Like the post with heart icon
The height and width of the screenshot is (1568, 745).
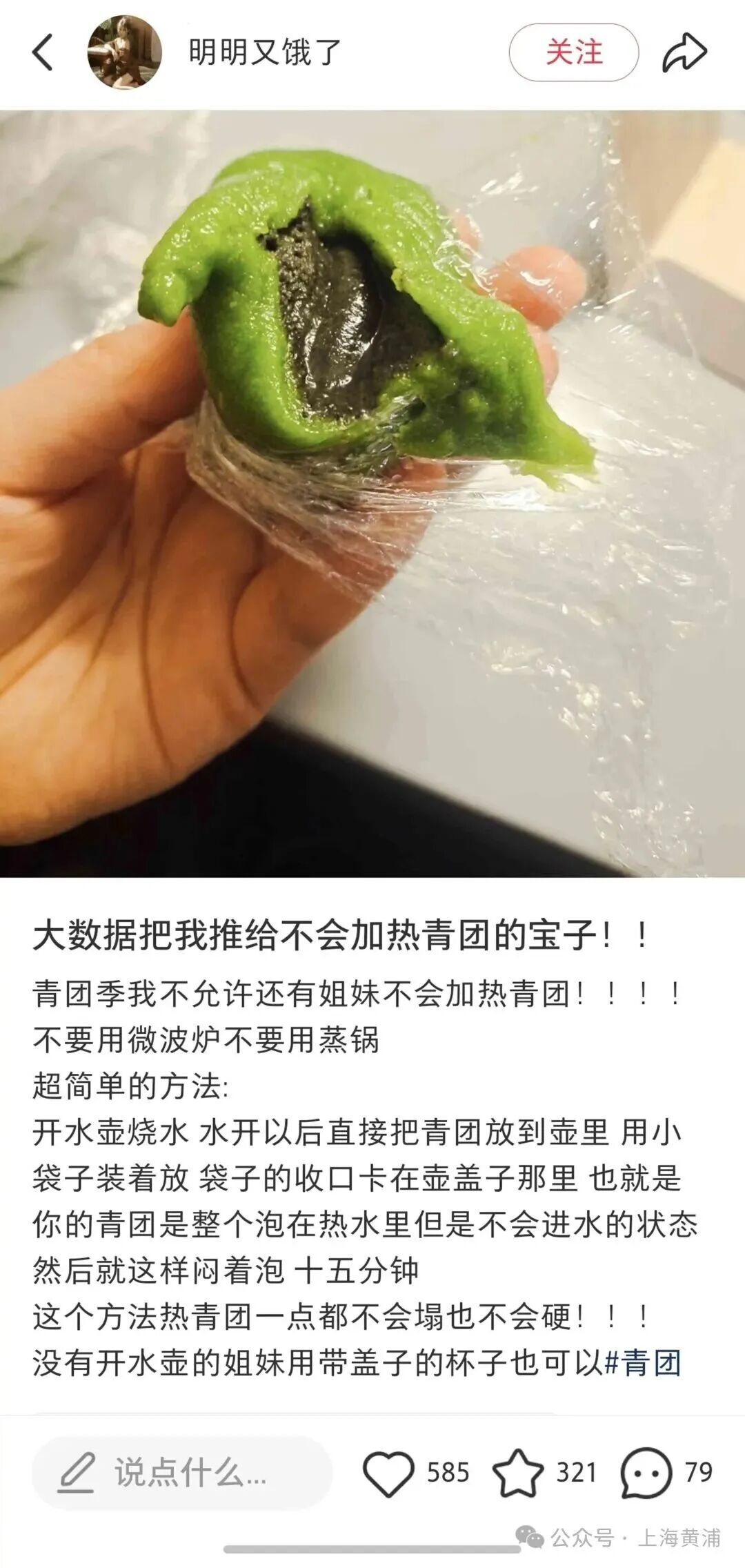388,1473
